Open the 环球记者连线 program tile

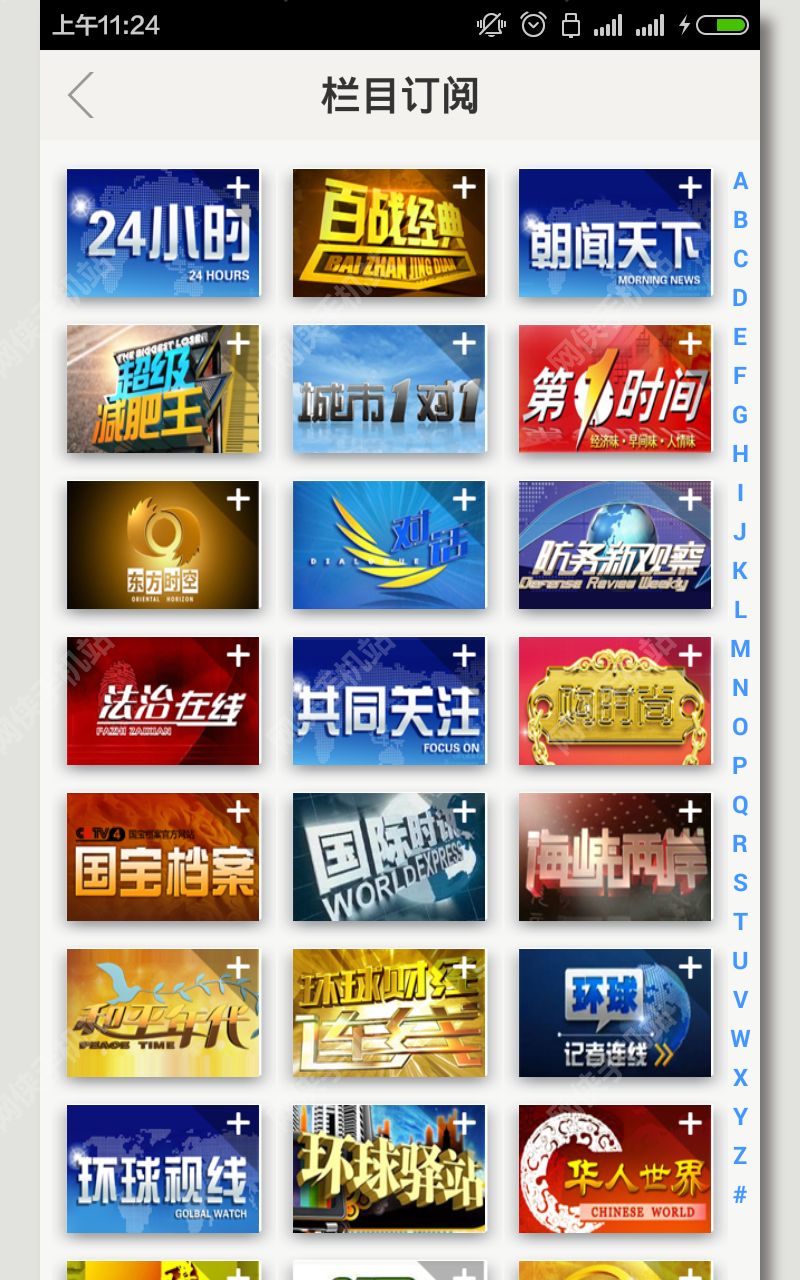point(614,1013)
